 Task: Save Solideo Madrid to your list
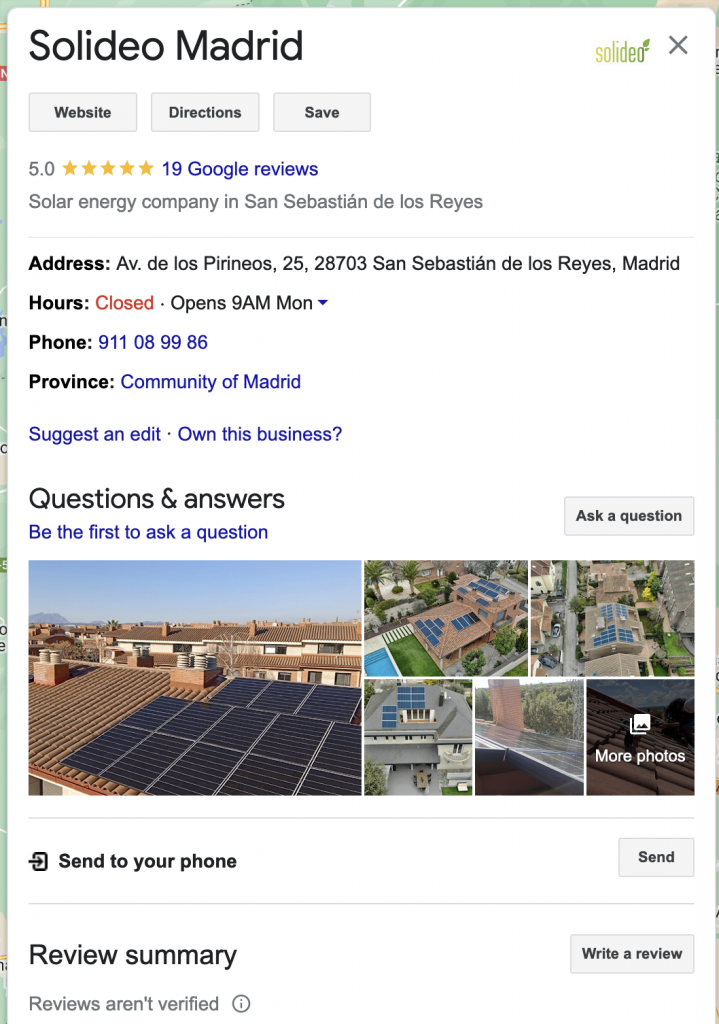[322, 112]
